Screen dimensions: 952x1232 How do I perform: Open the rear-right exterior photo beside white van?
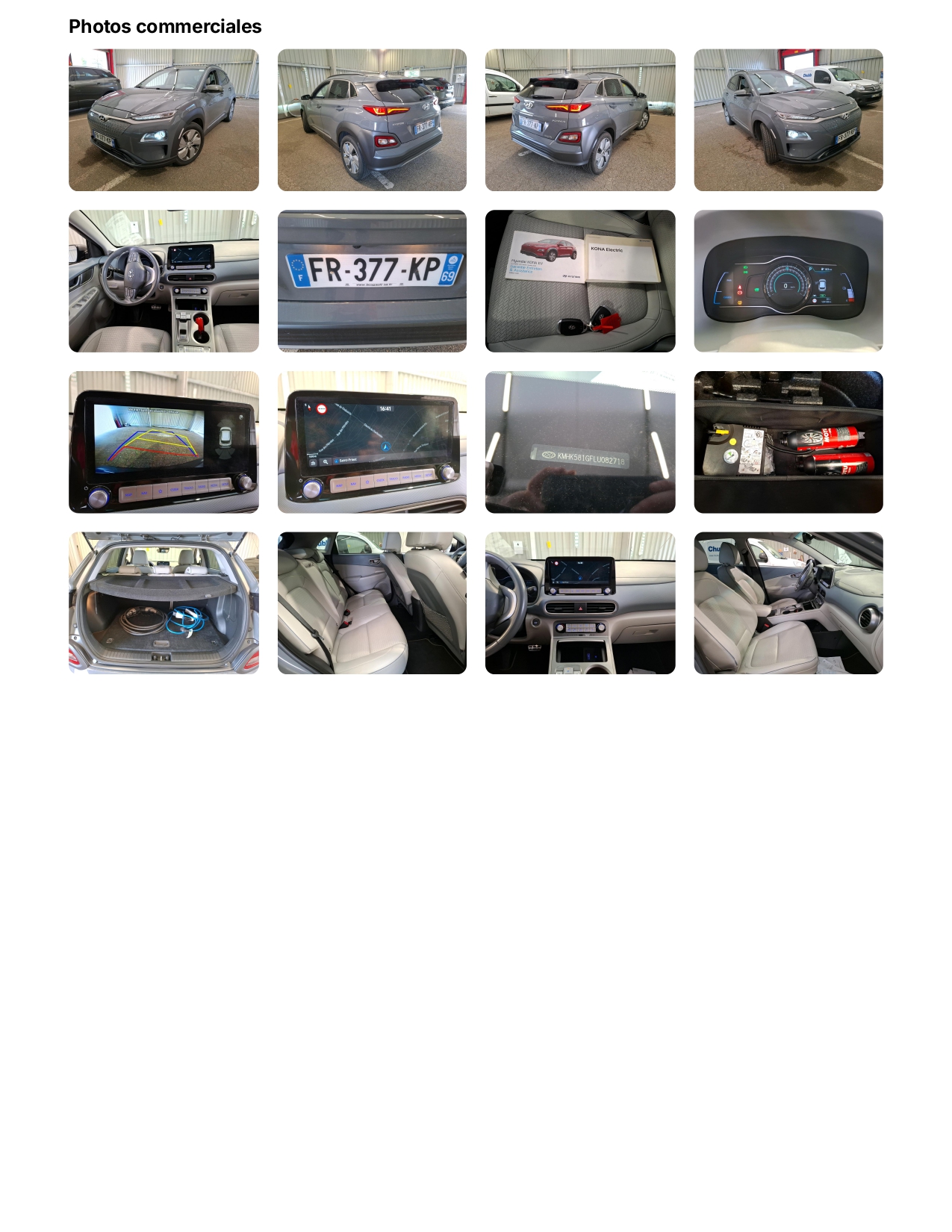pos(580,120)
